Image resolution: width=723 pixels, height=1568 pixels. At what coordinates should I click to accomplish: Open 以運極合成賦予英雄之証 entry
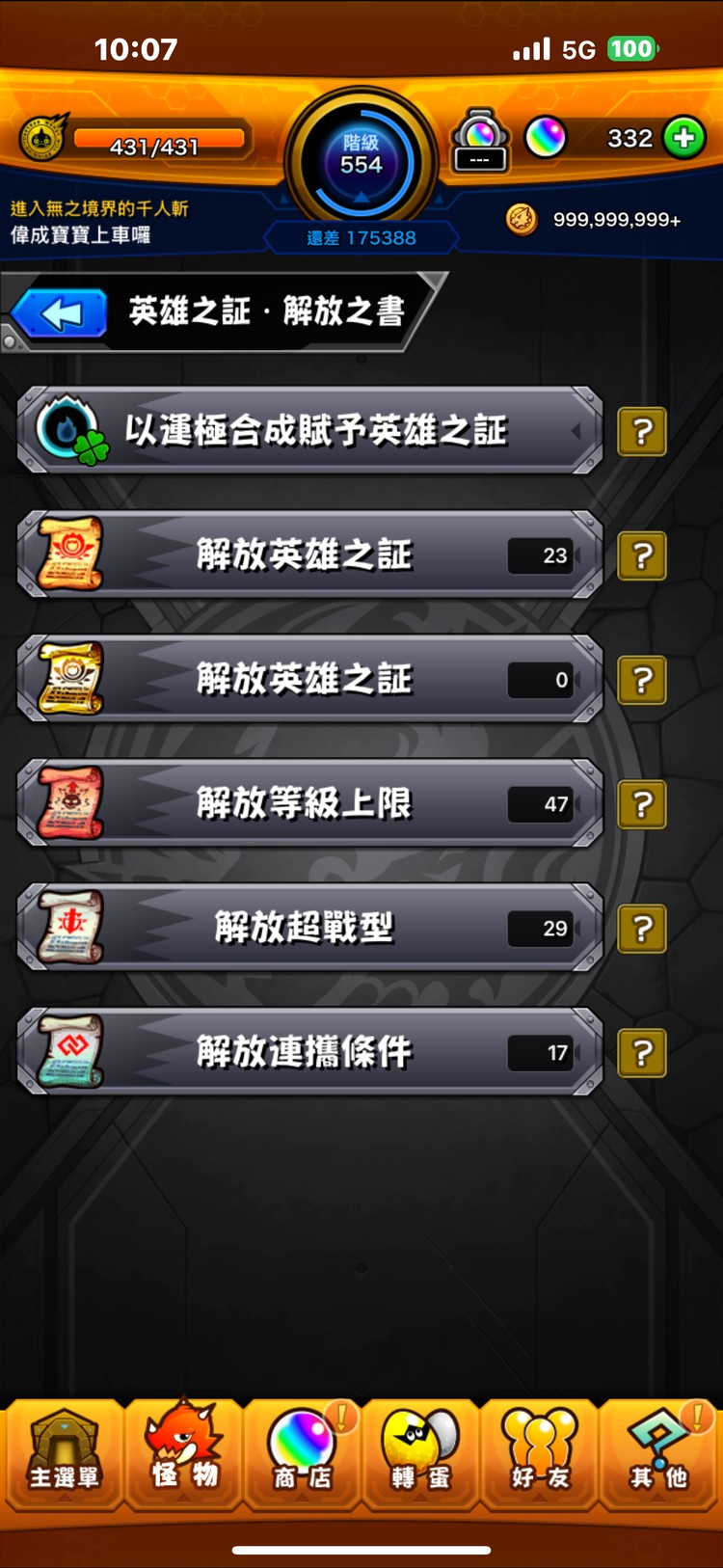click(x=308, y=431)
